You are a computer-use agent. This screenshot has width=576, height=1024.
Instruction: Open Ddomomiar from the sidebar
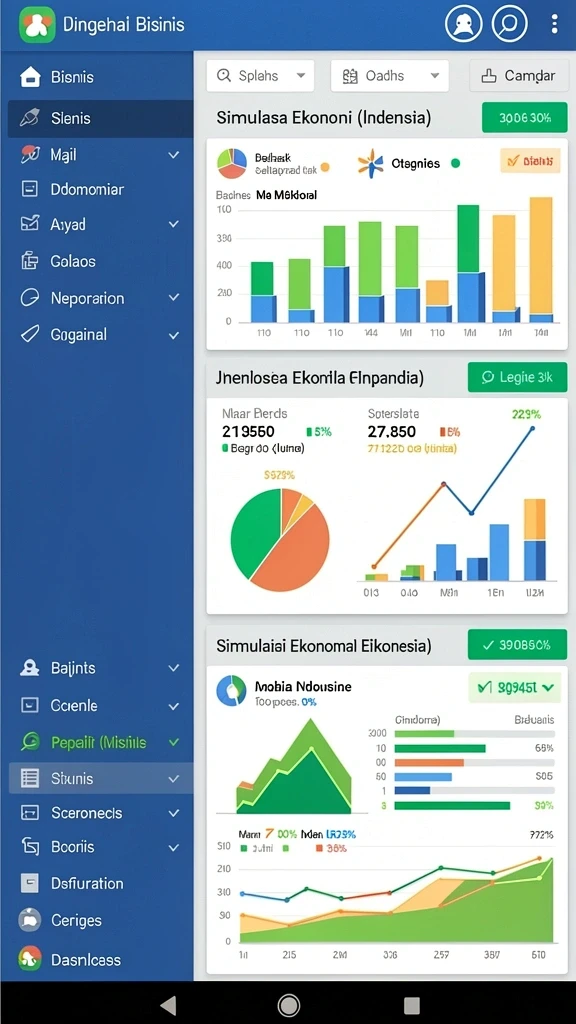pos(101,189)
